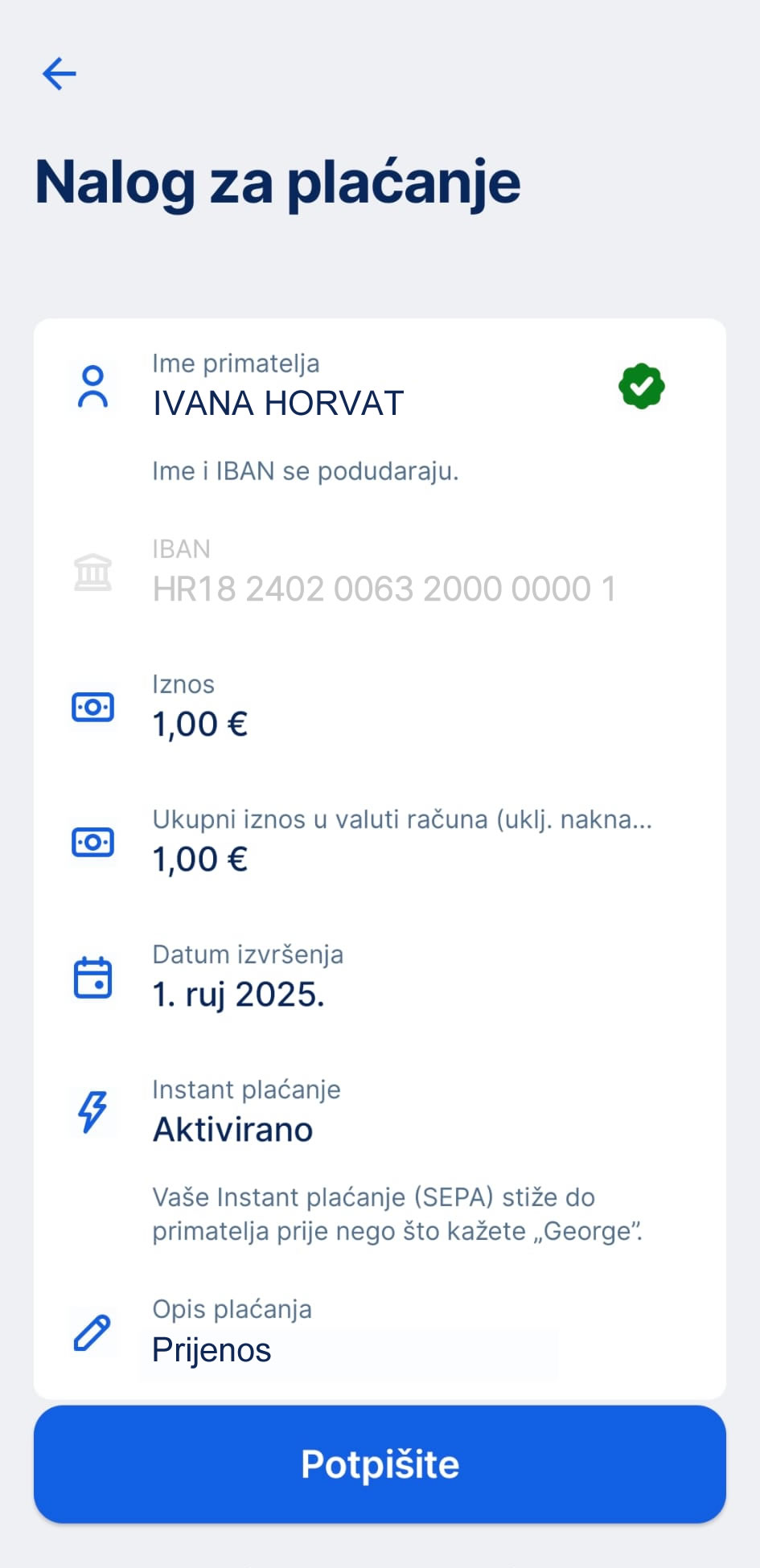Screen dimensions: 760x1568
Task: Change the Iznos amount
Action: pyautogui.click(x=380, y=707)
